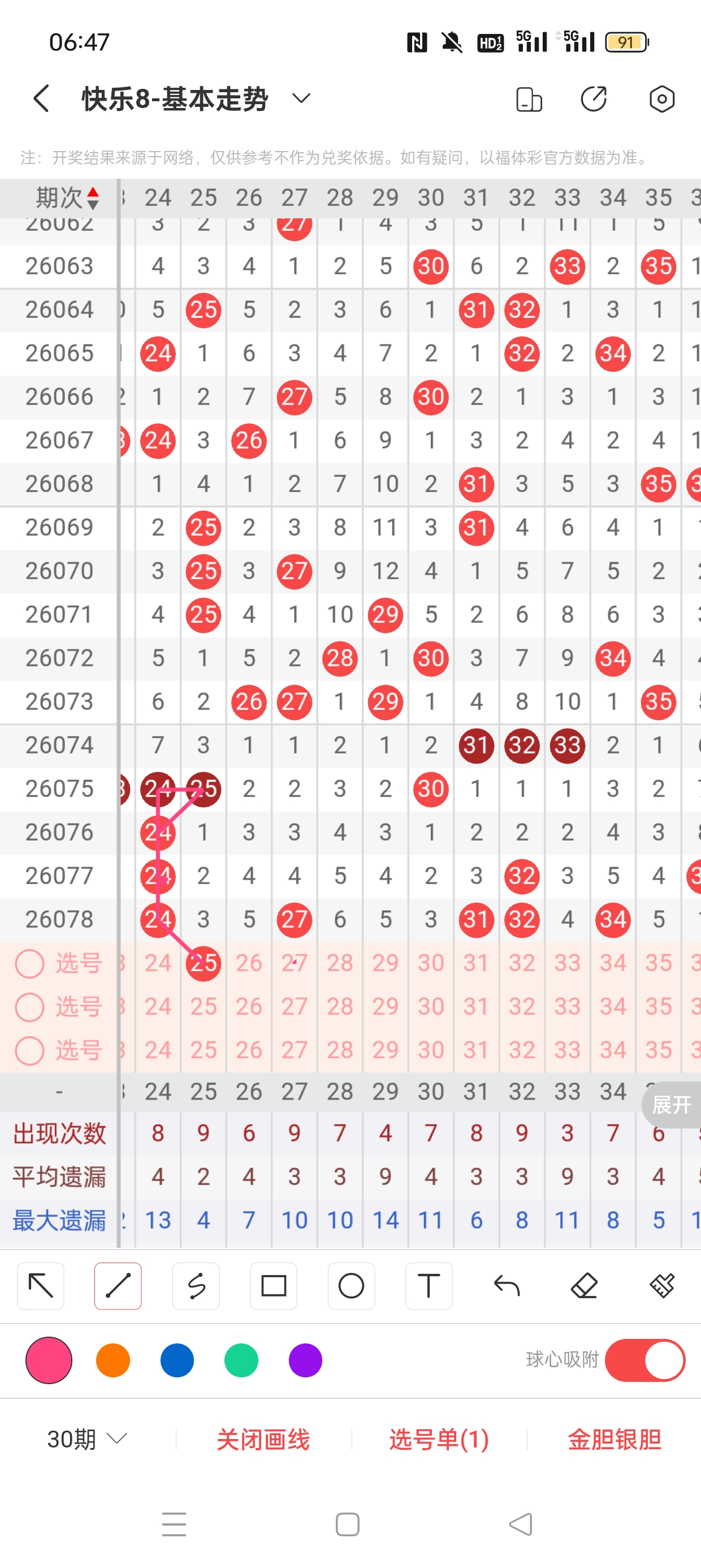Share the trend chart
701x1568 pixels.
pos(593,98)
